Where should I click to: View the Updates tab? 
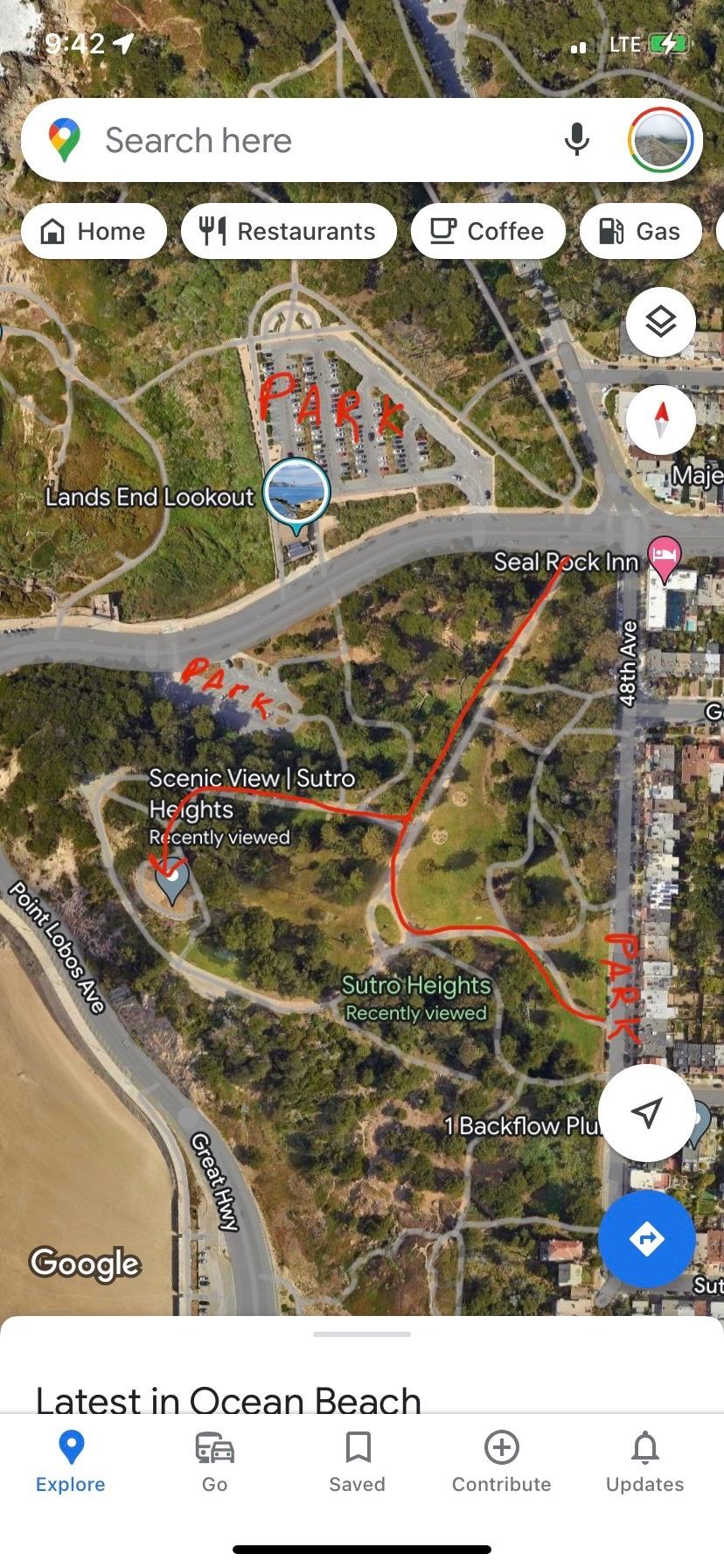[644, 1462]
